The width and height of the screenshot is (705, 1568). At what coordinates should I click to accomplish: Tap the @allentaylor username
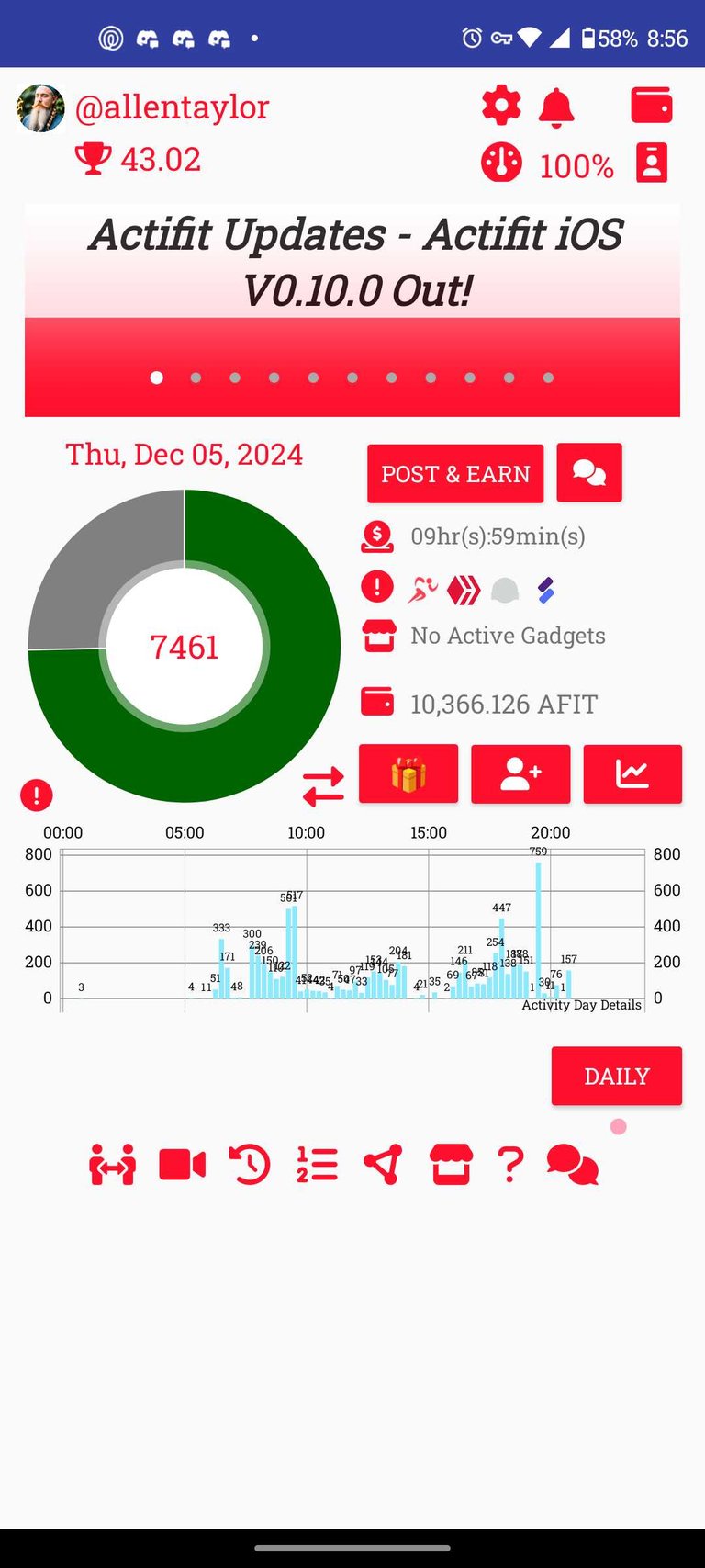click(172, 107)
